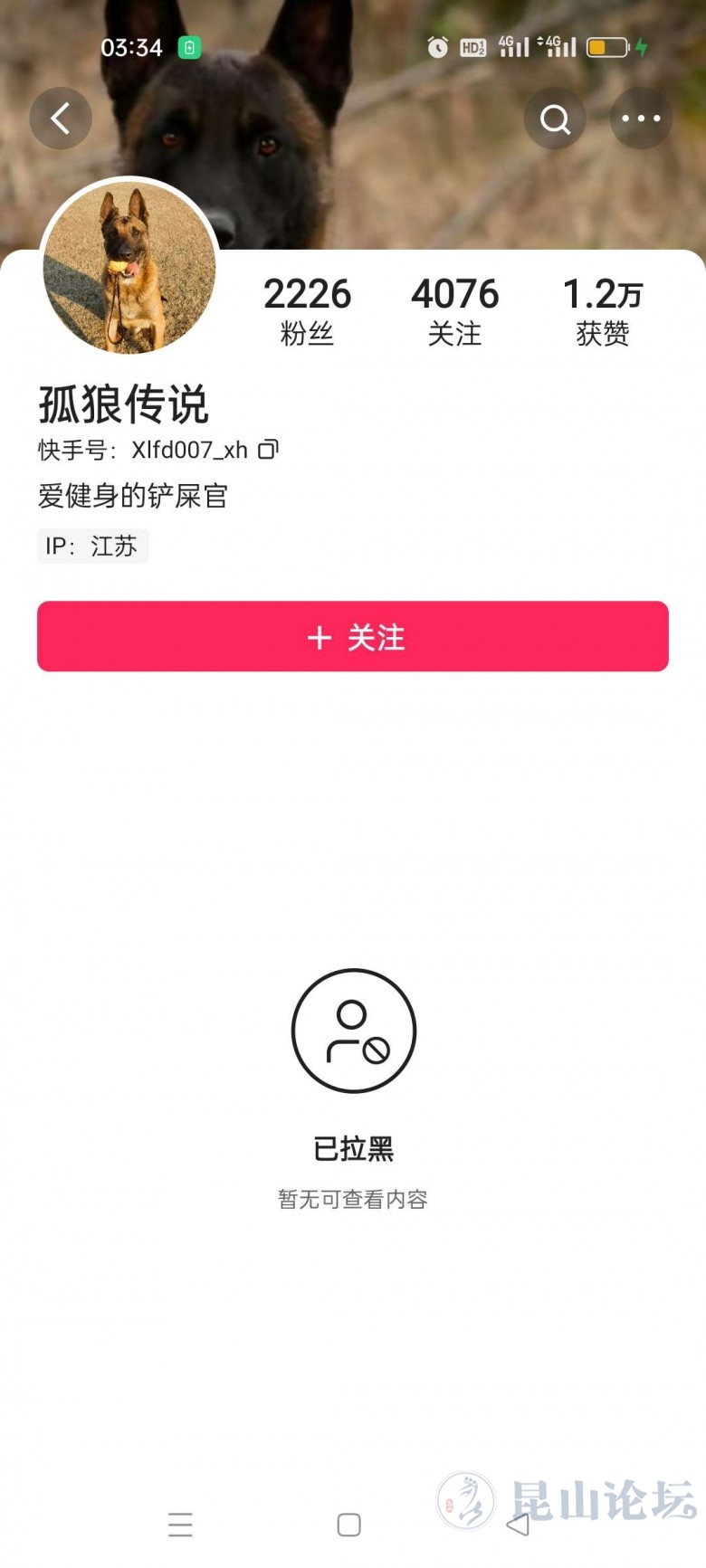Go back using the top-left arrow
Image resolution: width=706 pixels, height=1568 pixels.
point(61,119)
